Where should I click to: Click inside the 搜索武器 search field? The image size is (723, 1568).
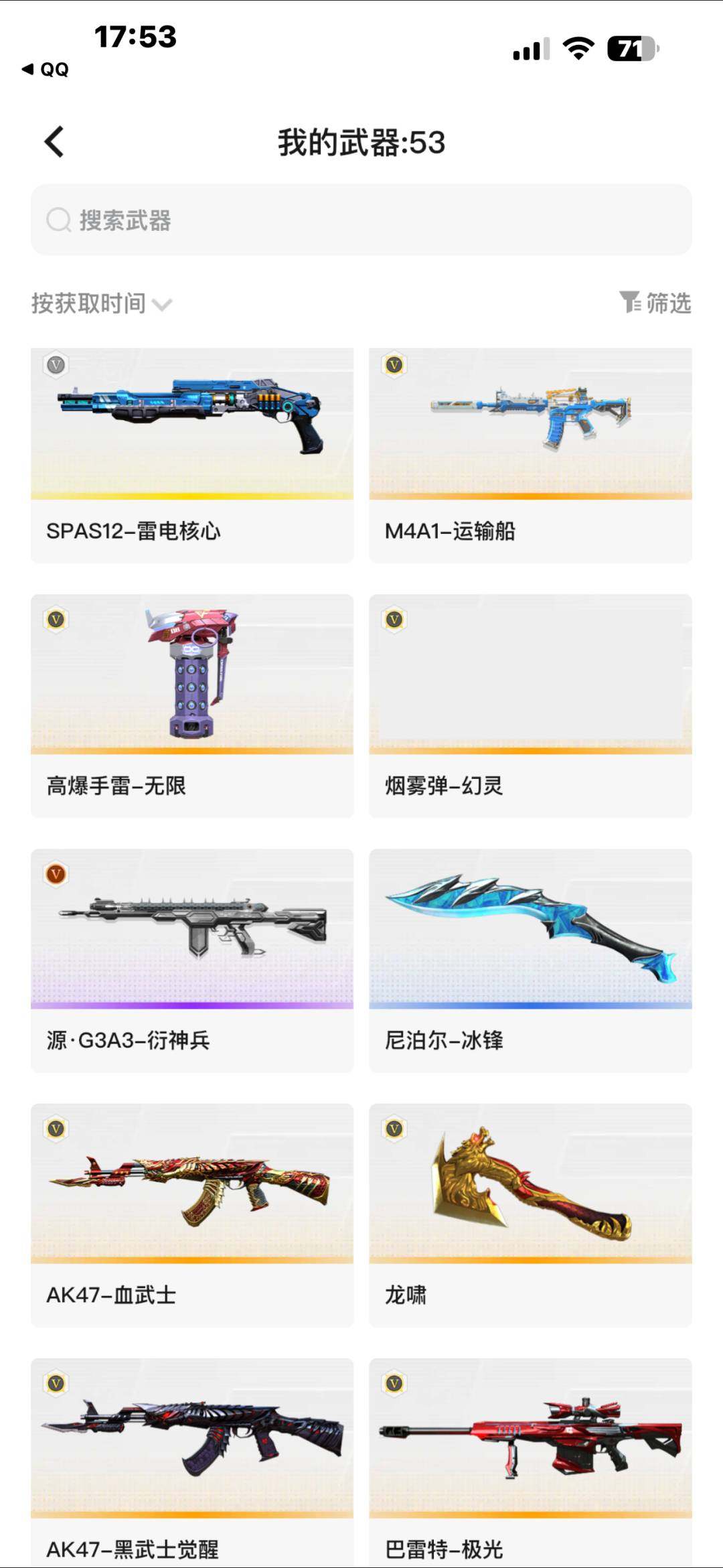(x=268, y=220)
